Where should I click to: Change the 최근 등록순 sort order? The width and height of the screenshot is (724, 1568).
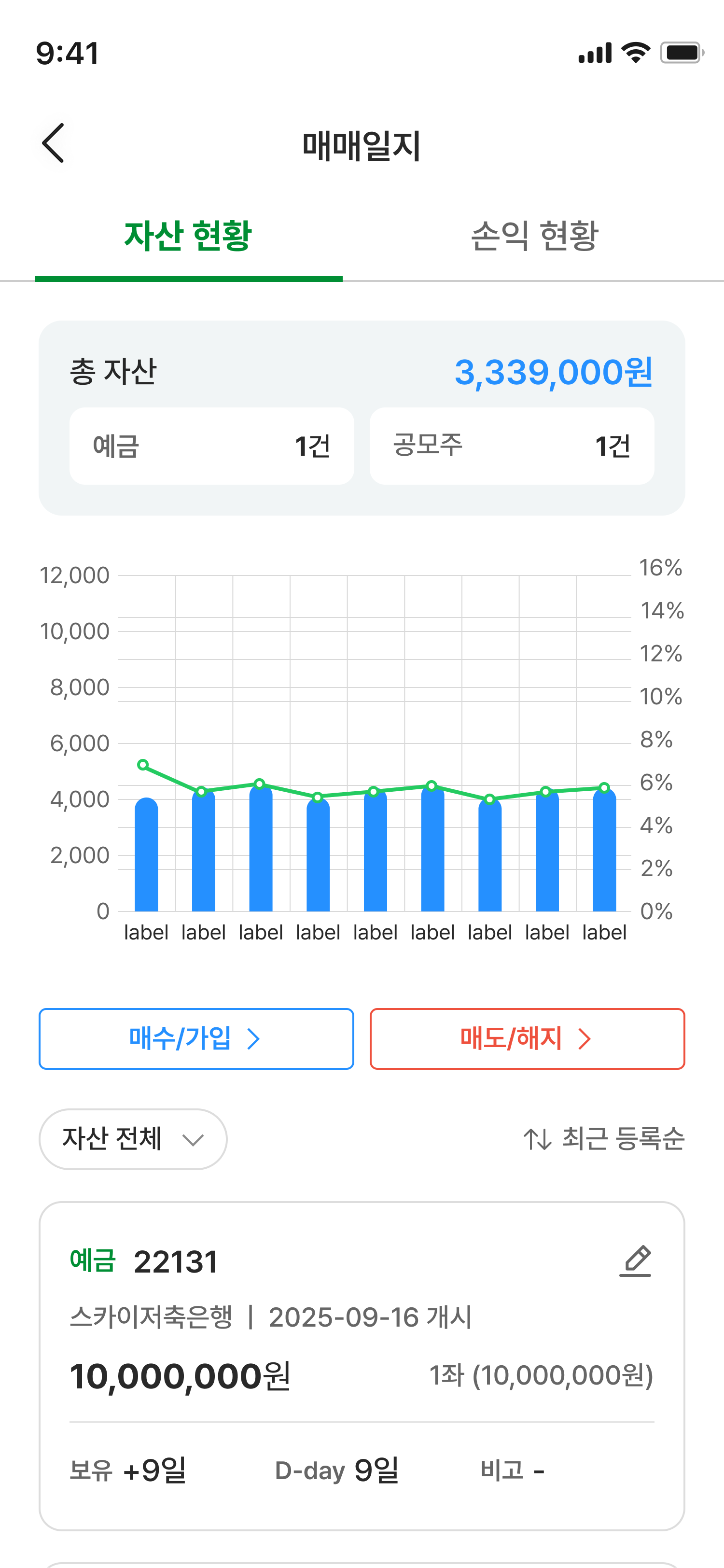pyautogui.click(x=604, y=1139)
